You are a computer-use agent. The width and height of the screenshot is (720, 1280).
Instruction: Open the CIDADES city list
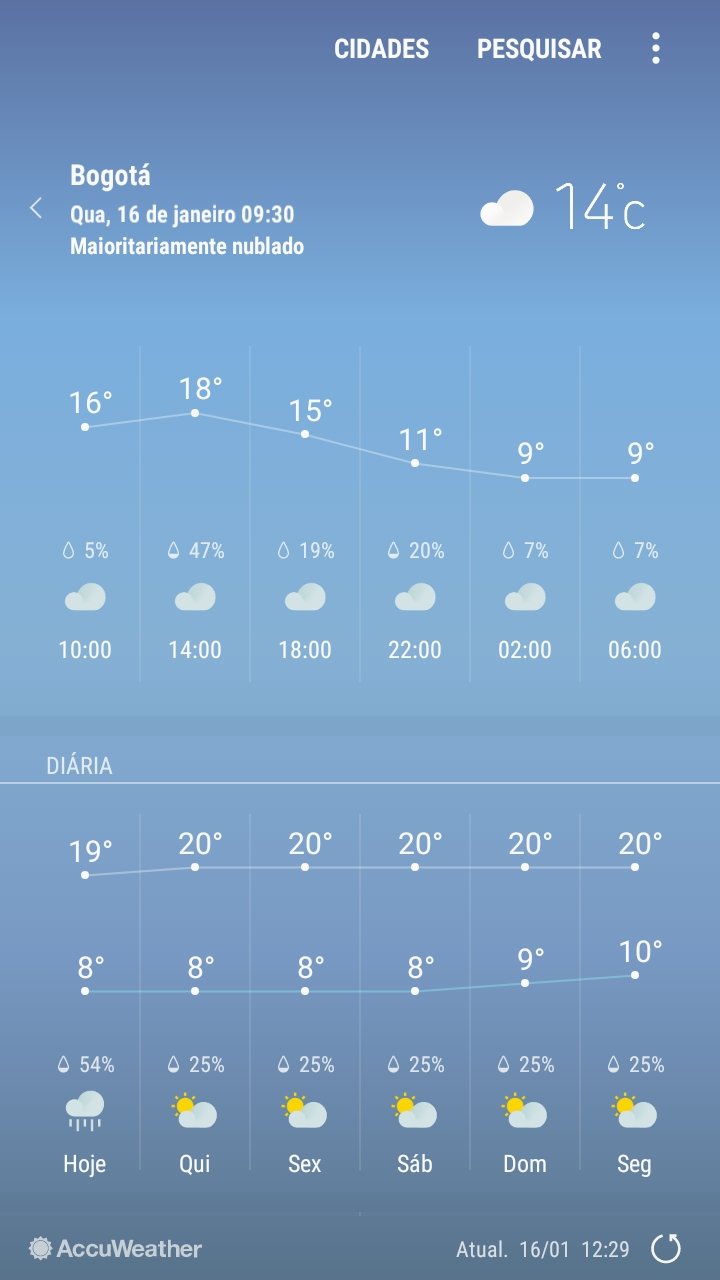(x=381, y=49)
